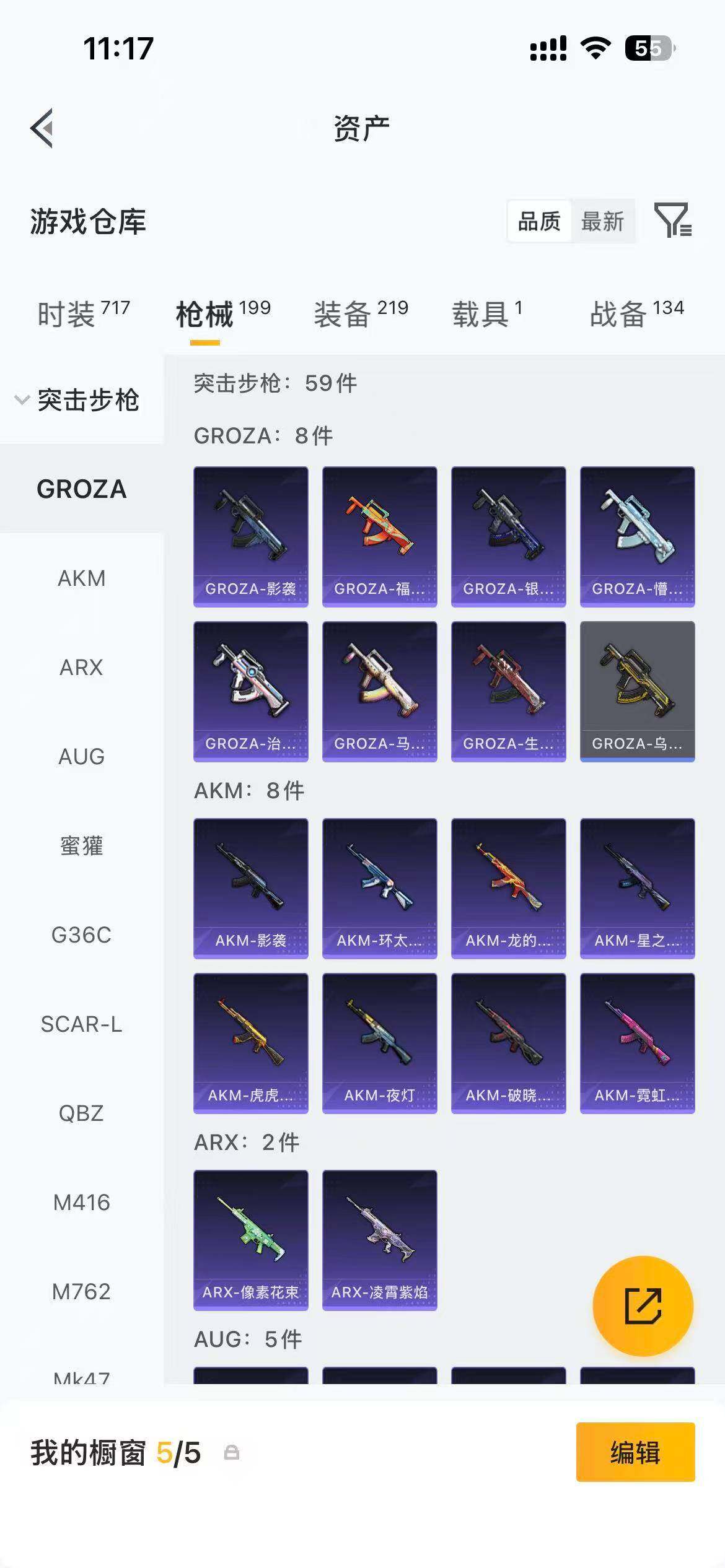Viewport: 725px width, 1568px height.
Task: Switch to the 战备 tab
Action: 636,313
